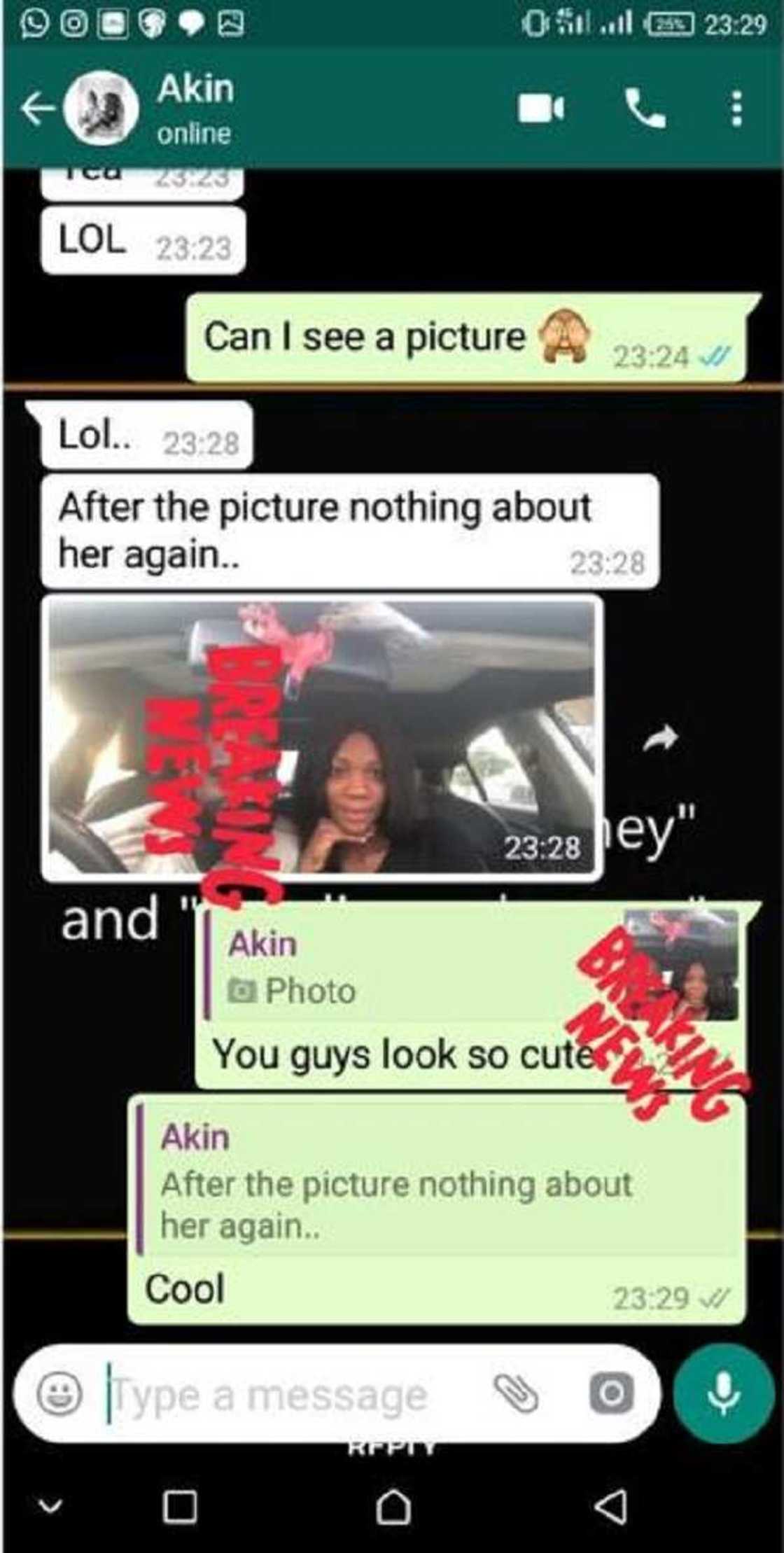
Task: Open the camera from message bar
Action: (612, 1394)
